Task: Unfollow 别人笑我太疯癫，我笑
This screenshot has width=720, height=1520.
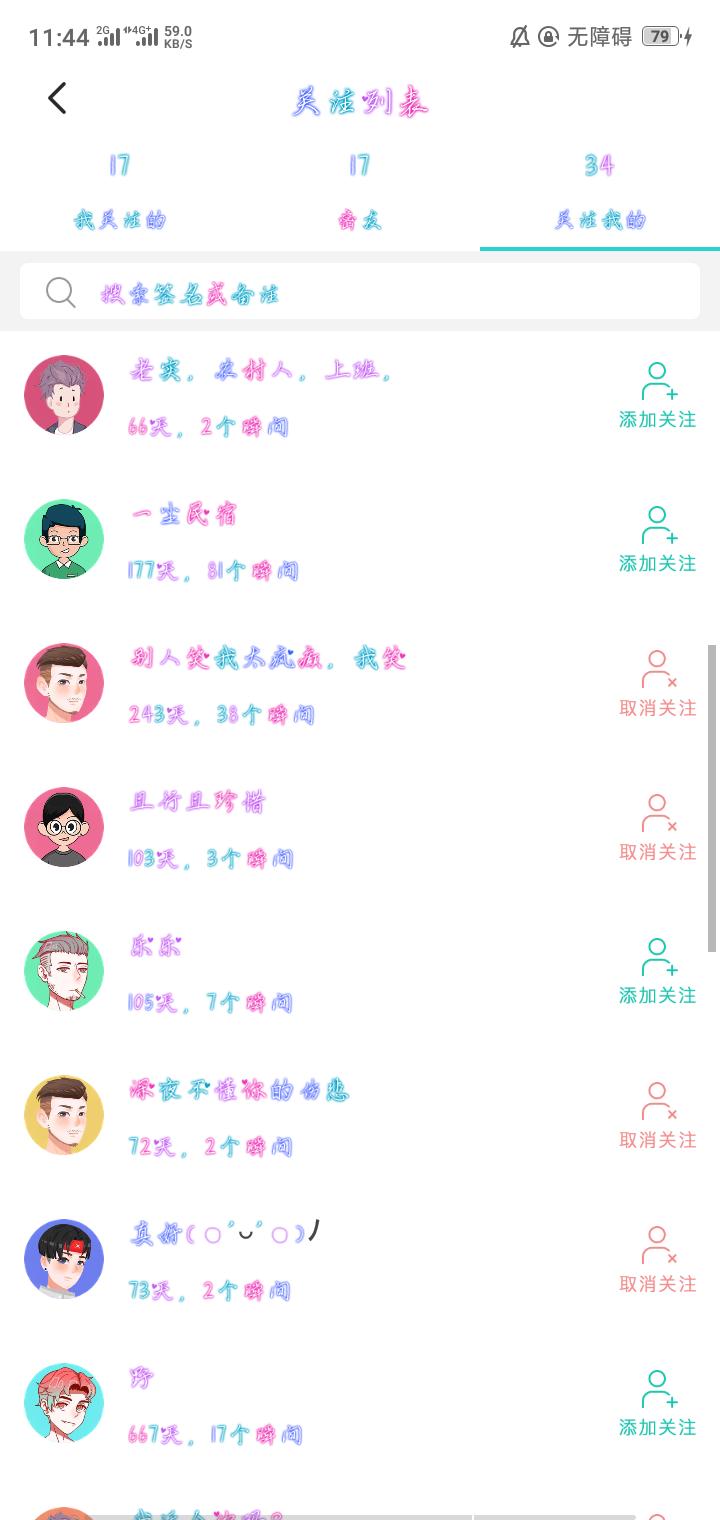Action: [657, 684]
